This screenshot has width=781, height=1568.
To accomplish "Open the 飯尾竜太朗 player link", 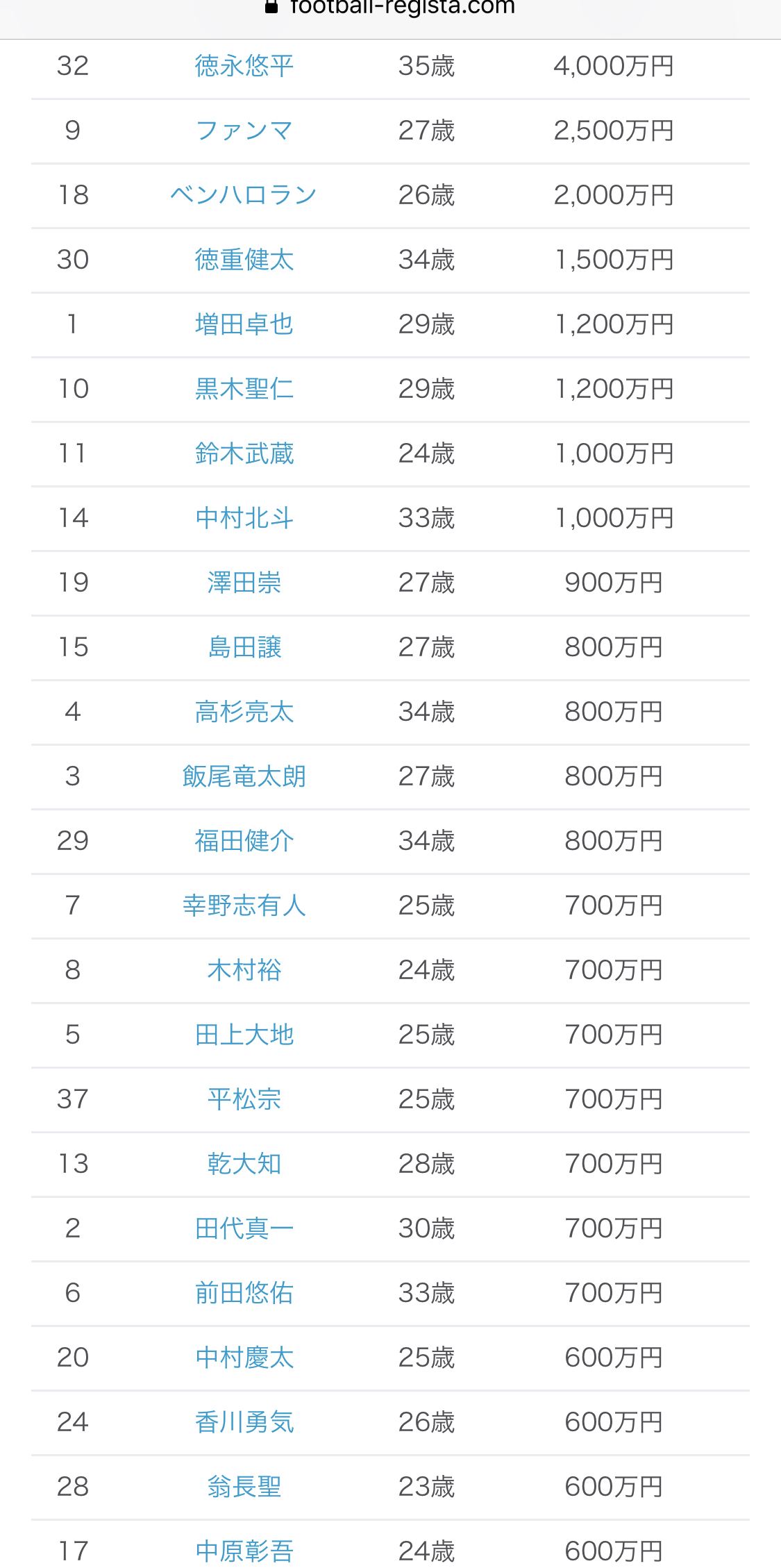I will pos(244,777).
